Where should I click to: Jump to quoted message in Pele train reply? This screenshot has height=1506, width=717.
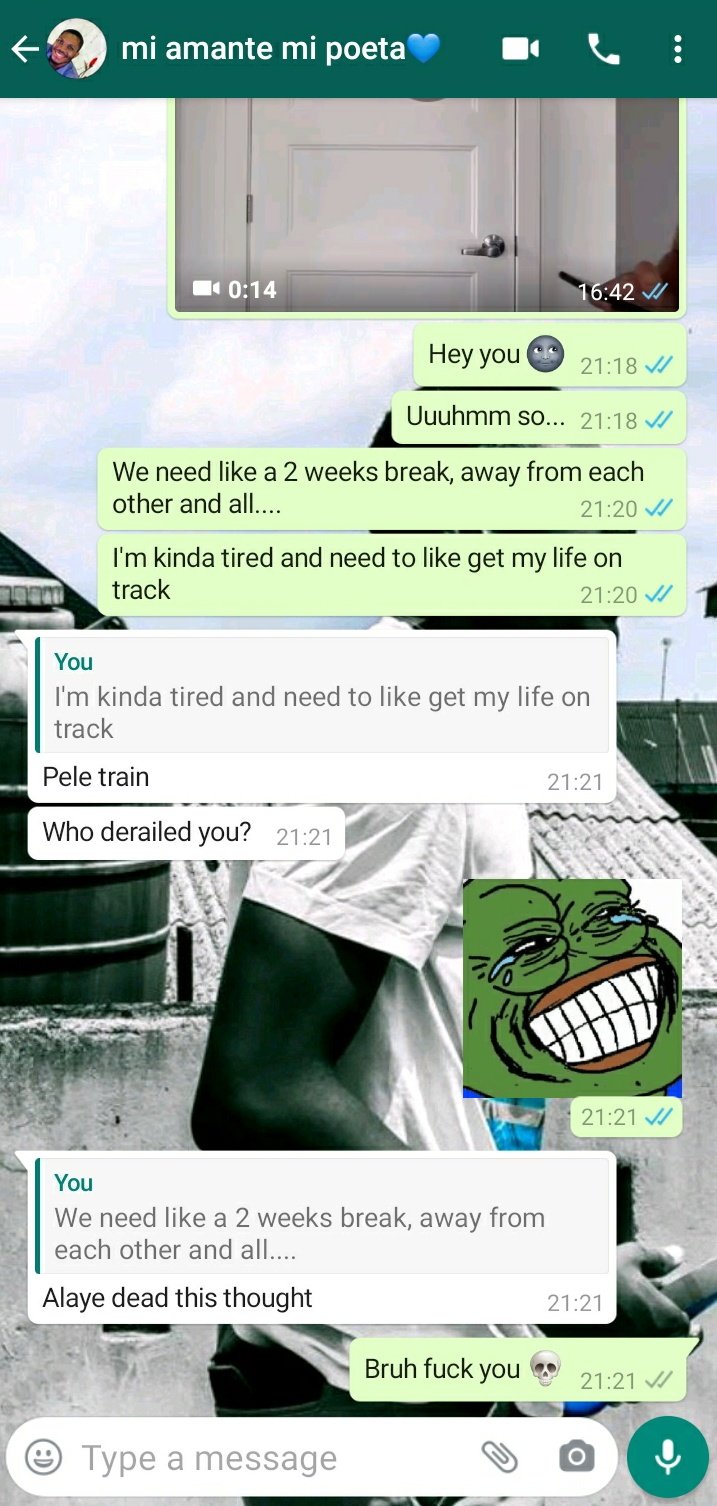click(322, 694)
